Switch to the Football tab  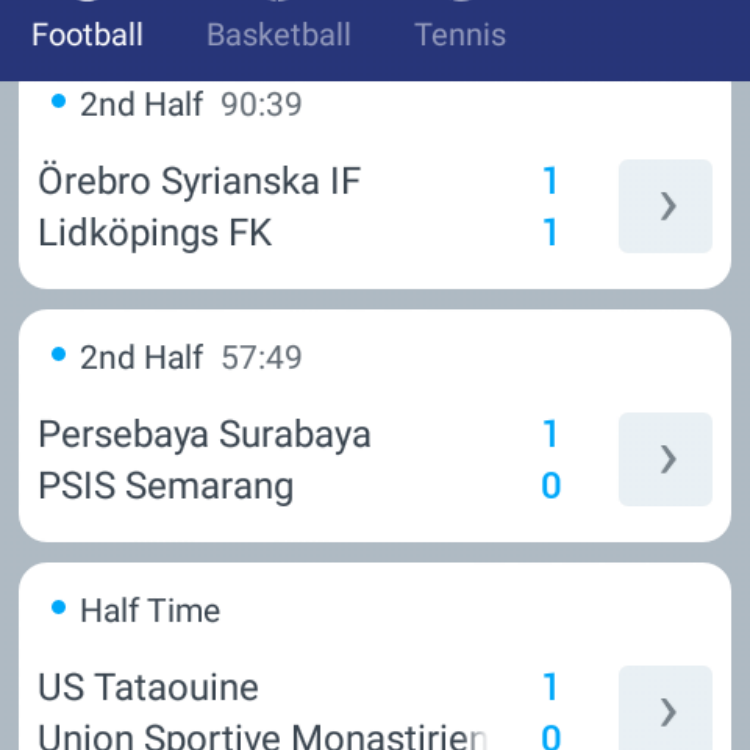[x=87, y=35]
